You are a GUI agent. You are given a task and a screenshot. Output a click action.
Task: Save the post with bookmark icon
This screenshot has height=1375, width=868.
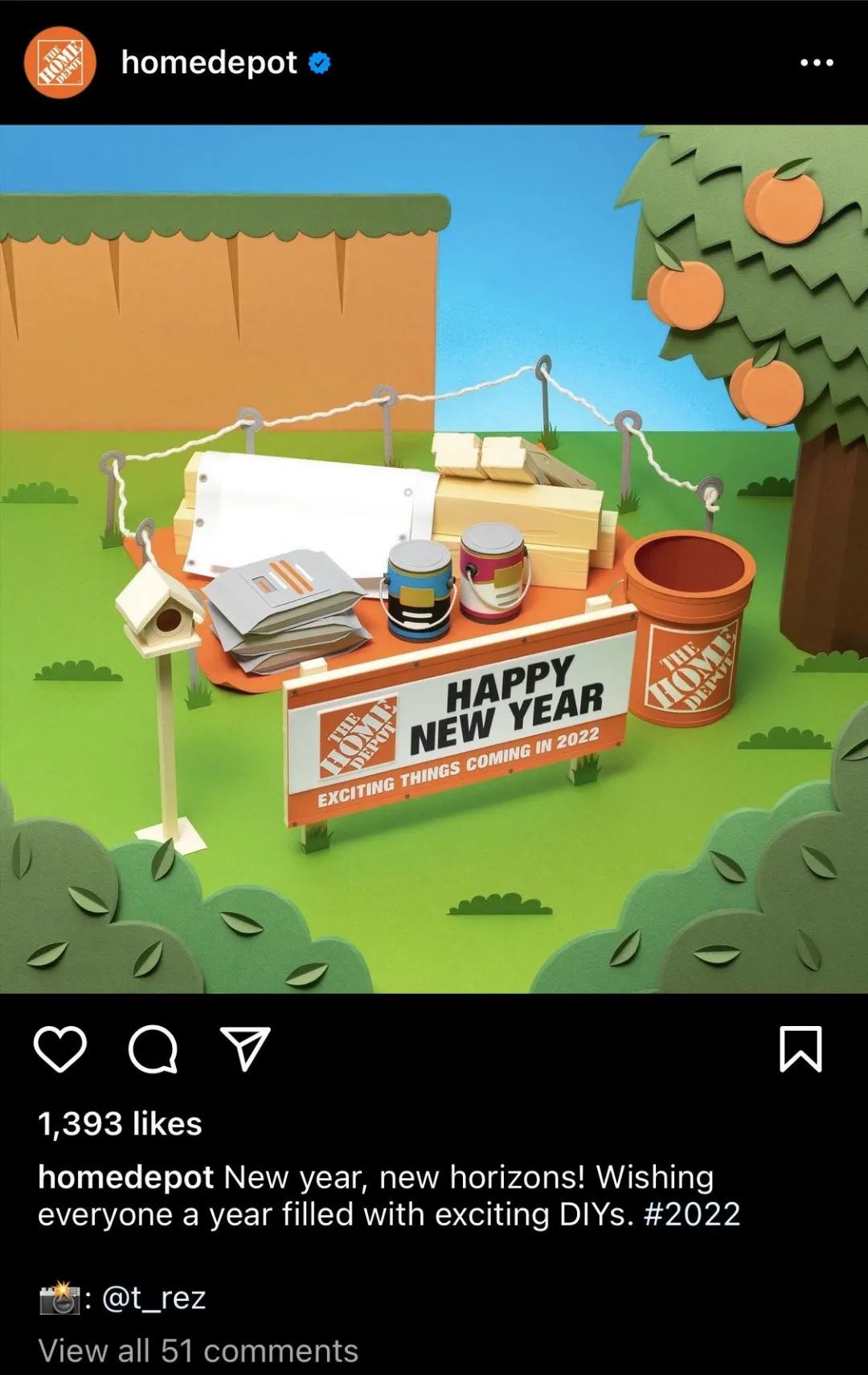800,1049
